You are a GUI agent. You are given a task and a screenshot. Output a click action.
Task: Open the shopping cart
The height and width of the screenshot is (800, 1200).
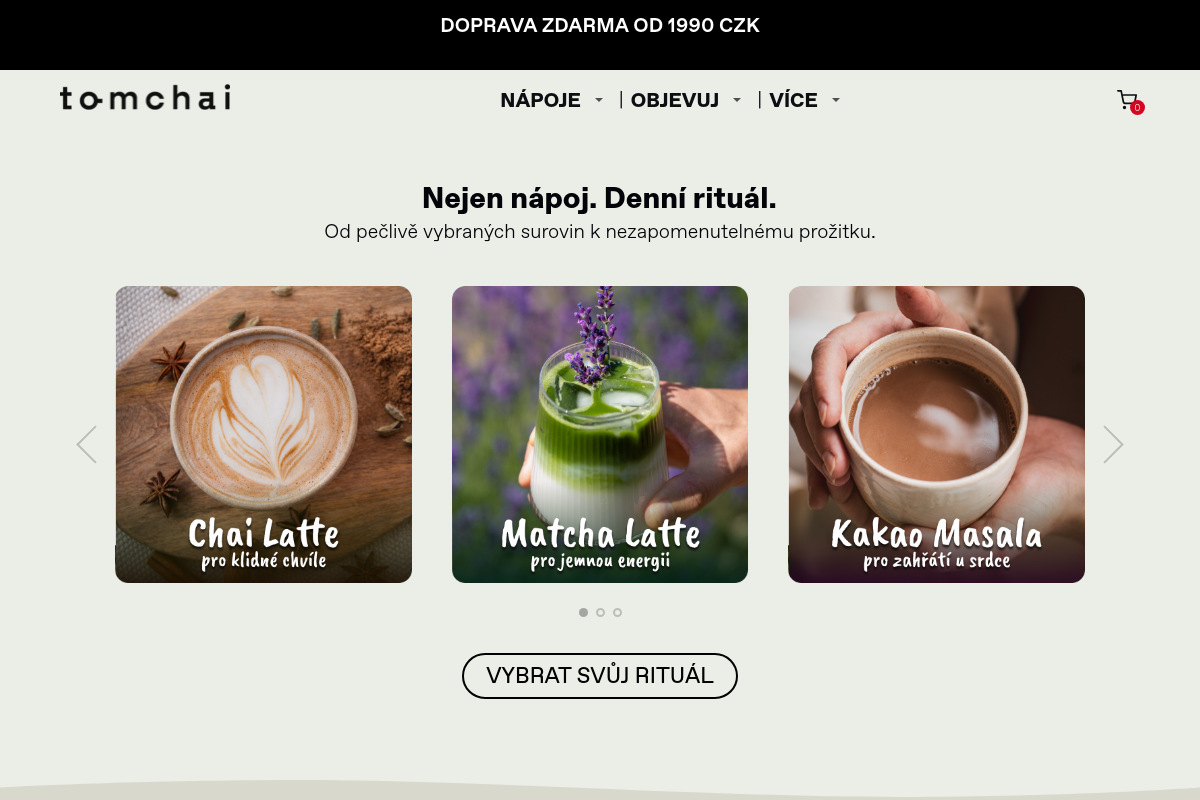point(1128,100)
